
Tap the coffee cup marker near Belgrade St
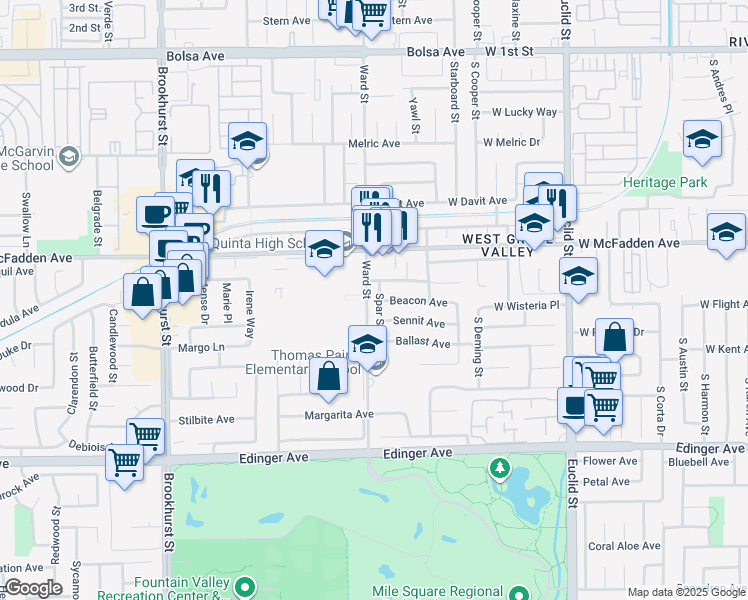[x=154, y=212]
